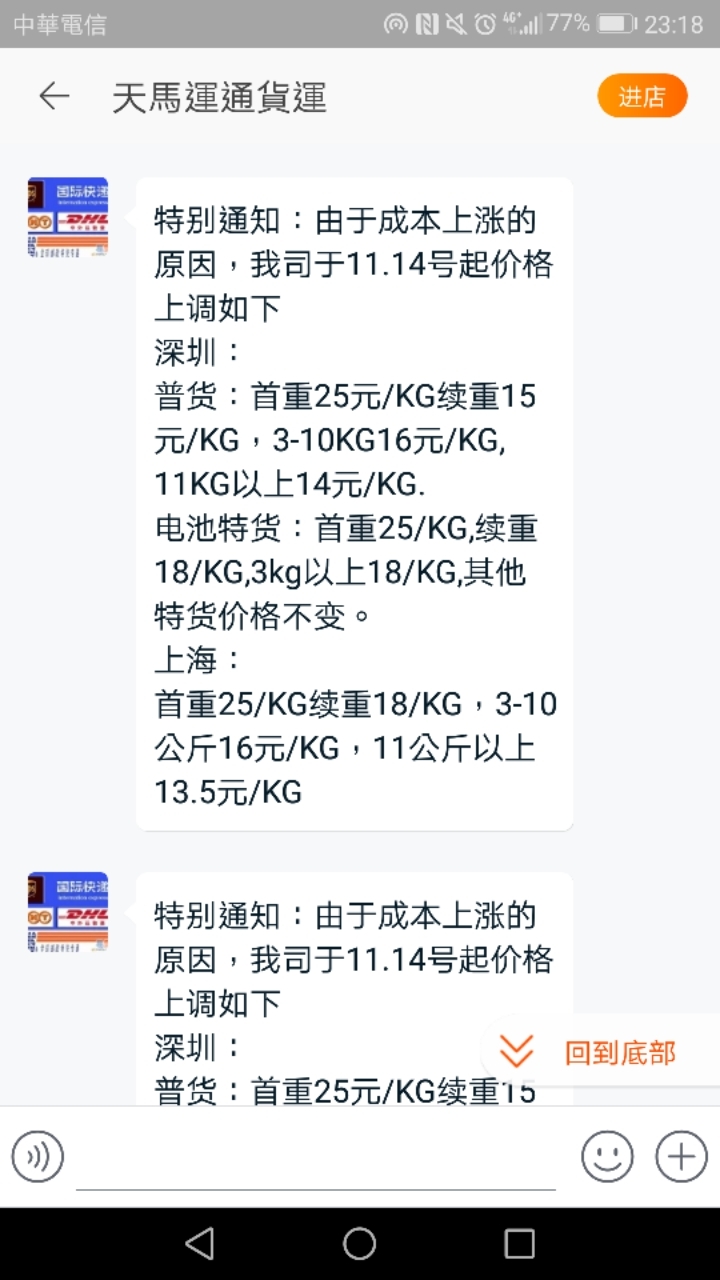Go to the system home screen
Screen dimensions: 720x1280
(360, 1243)
